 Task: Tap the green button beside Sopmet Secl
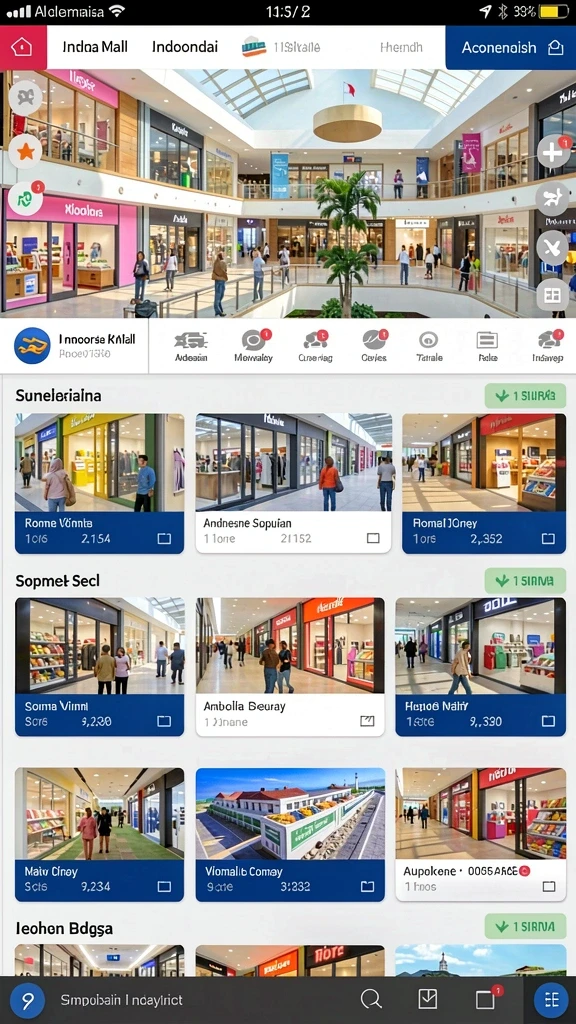click(x=525, y=581)
